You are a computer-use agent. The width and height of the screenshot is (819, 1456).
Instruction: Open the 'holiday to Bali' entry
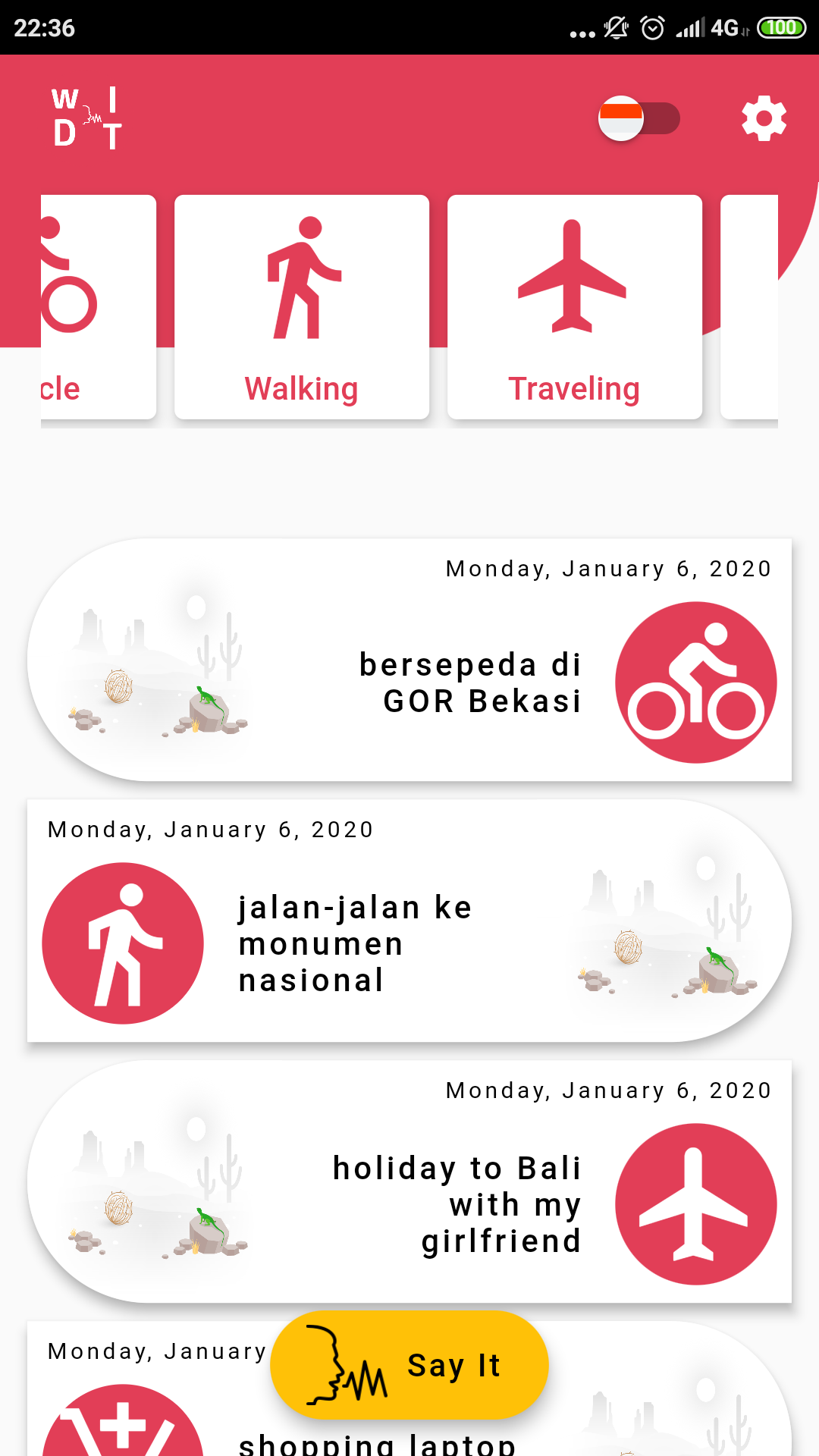tap(409, 1181)
